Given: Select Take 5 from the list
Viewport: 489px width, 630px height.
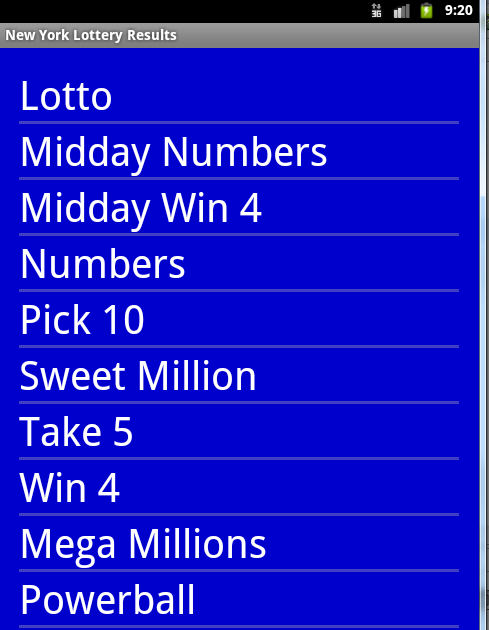Looking at the screenshot, I should [239, 431].
